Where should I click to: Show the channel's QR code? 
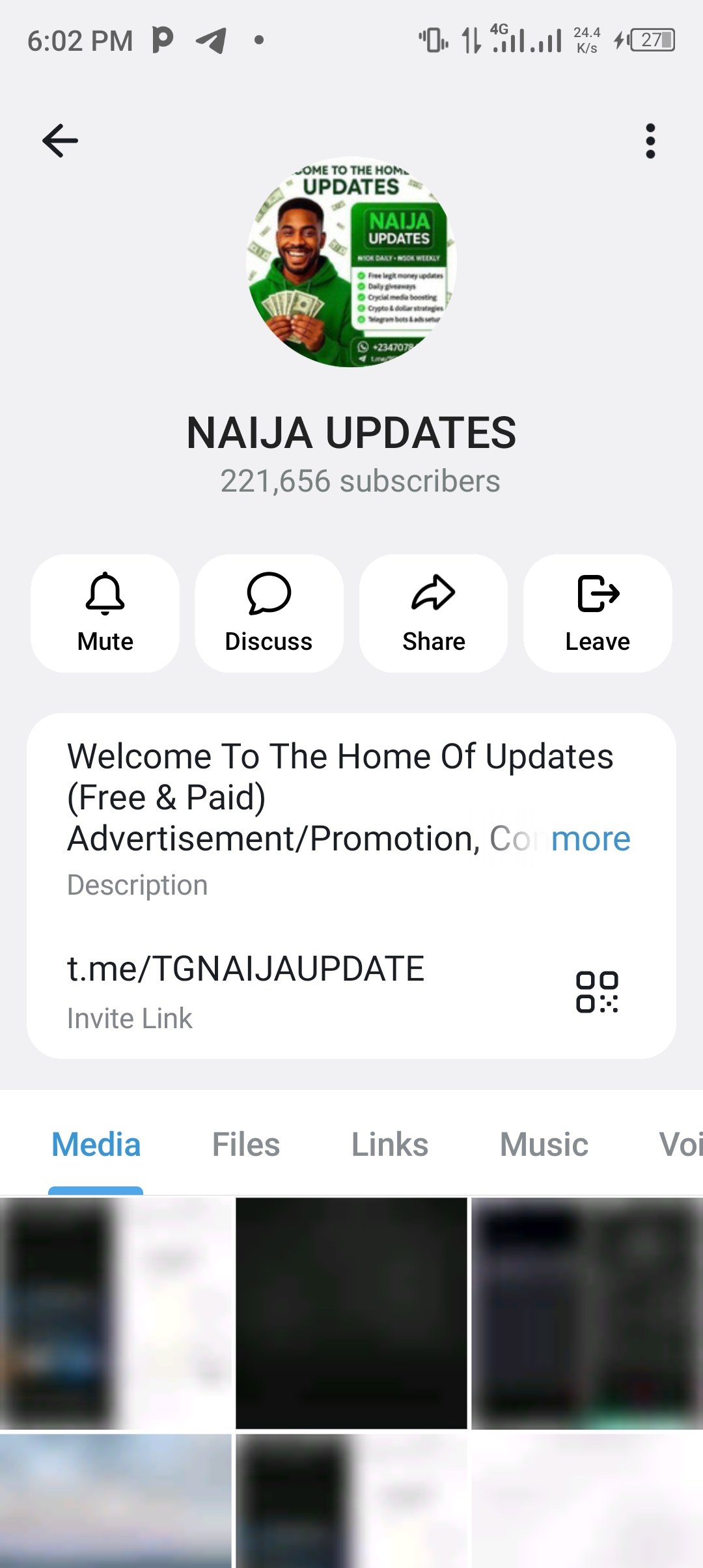point(597,992)
